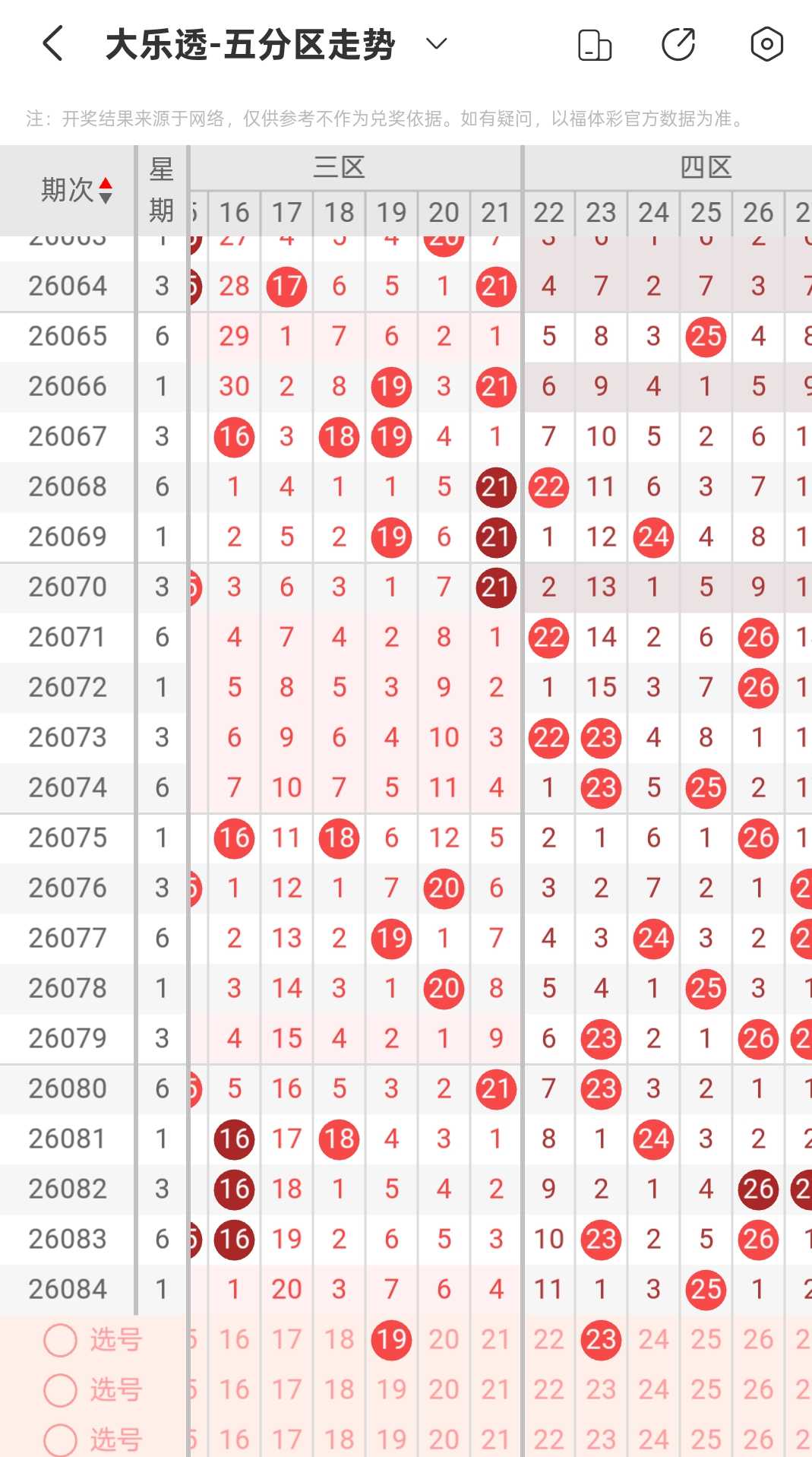Sort by 期次 column header
The height and width of the screenshot is (1457, 812).
pos(76,190)
